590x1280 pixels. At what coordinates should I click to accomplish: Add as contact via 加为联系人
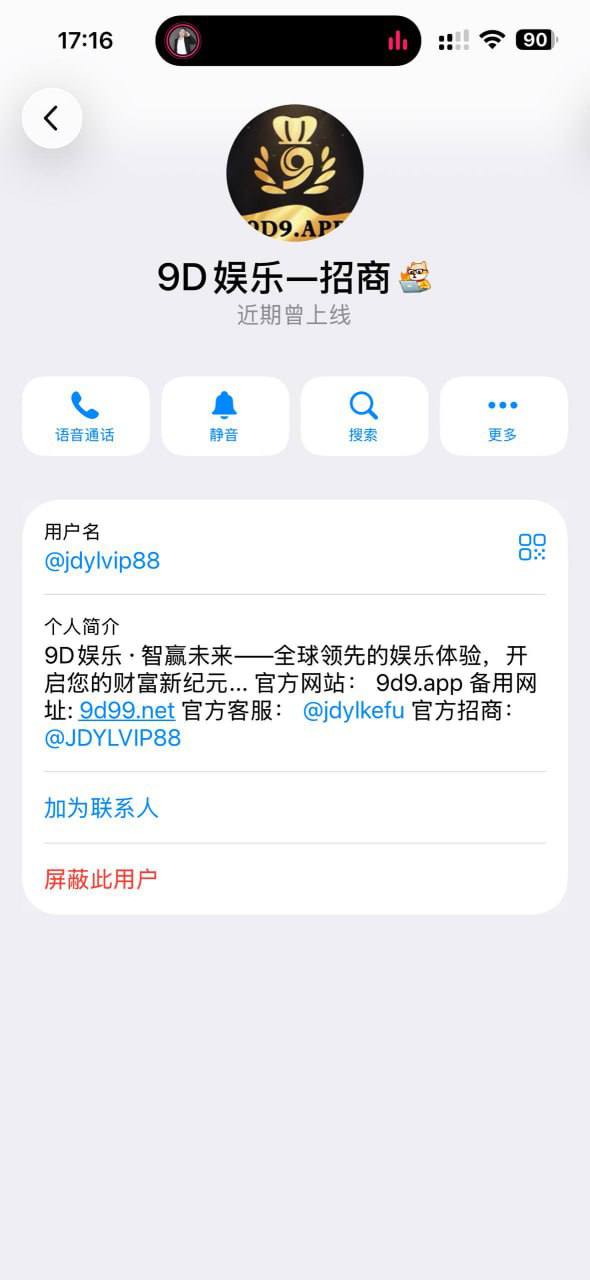(295, 808)
